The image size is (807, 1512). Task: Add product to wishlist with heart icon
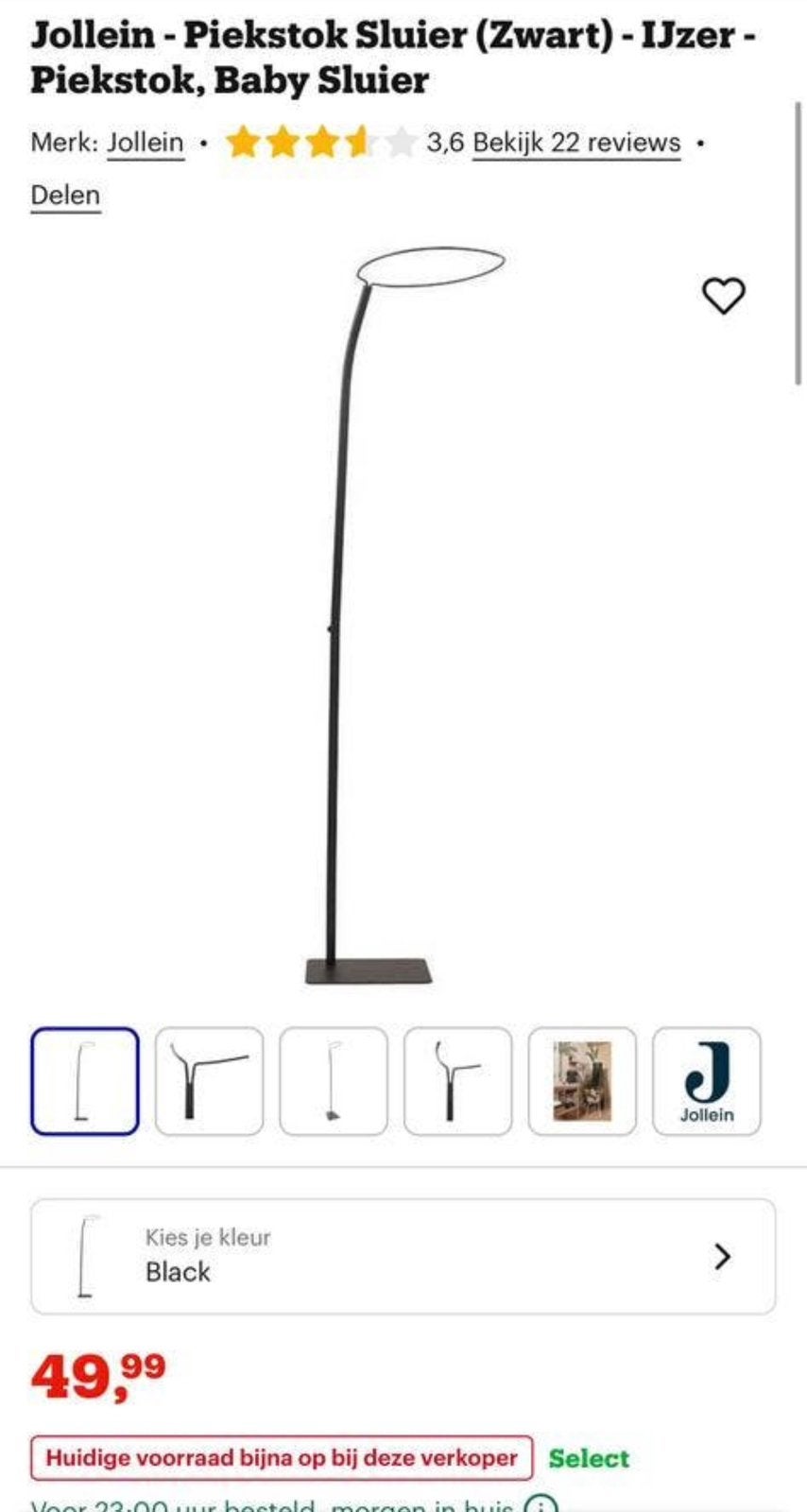click(723, 296)
